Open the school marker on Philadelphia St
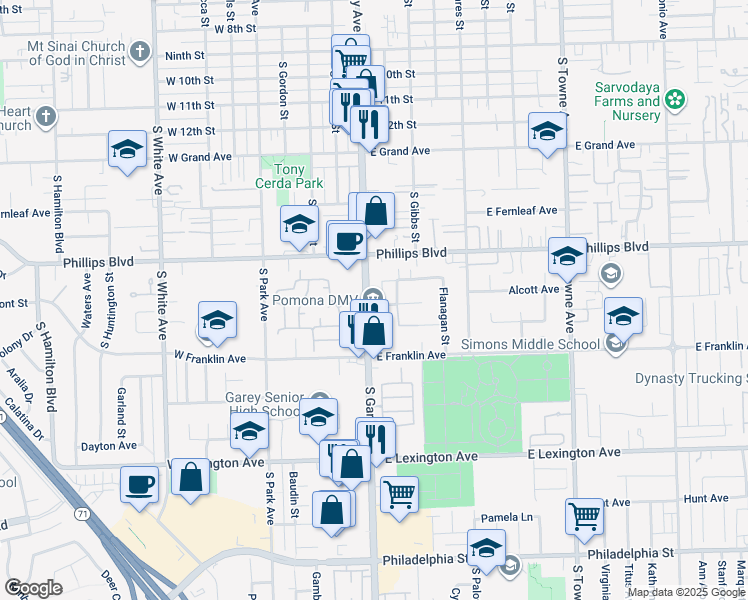 487,549
